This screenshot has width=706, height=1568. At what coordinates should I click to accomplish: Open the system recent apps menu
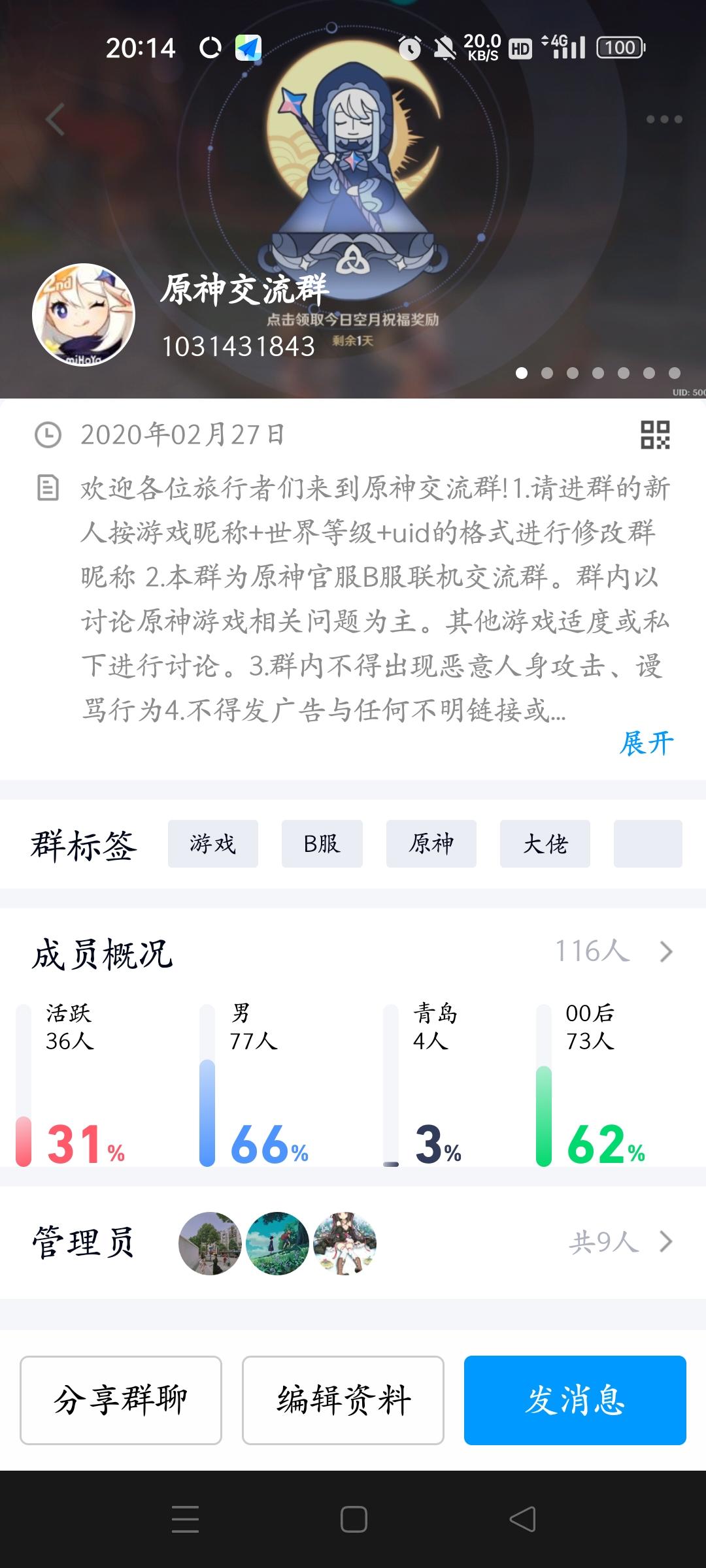(185, 1519)
